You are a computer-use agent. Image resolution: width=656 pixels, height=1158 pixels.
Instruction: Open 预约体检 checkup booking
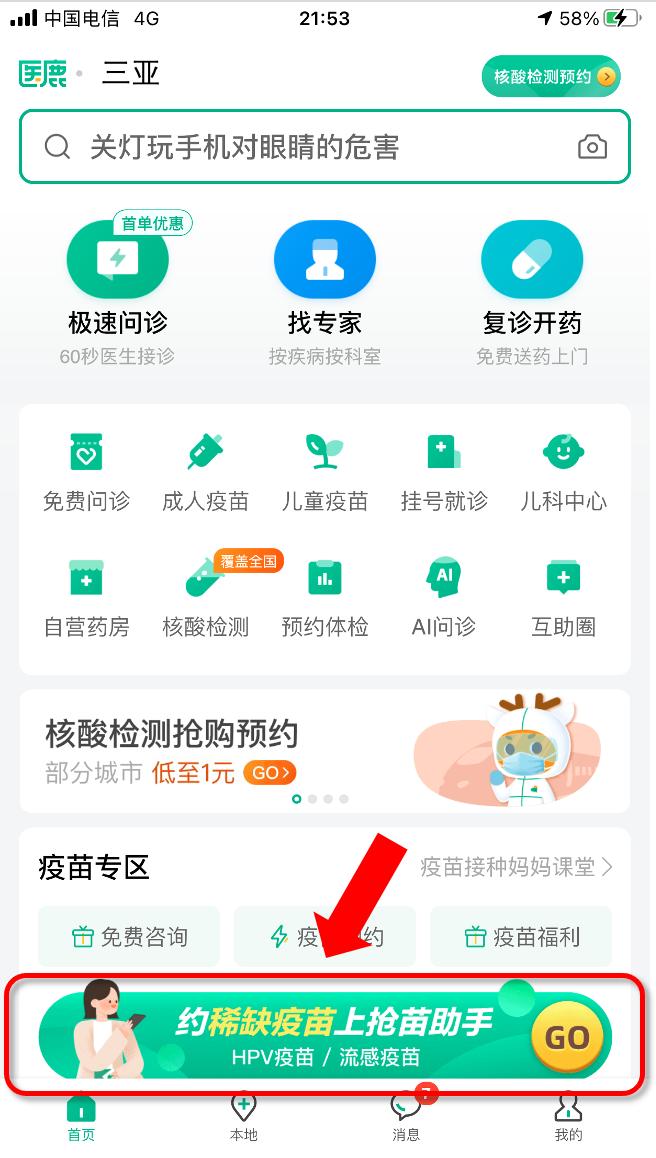tap(324, 597)
